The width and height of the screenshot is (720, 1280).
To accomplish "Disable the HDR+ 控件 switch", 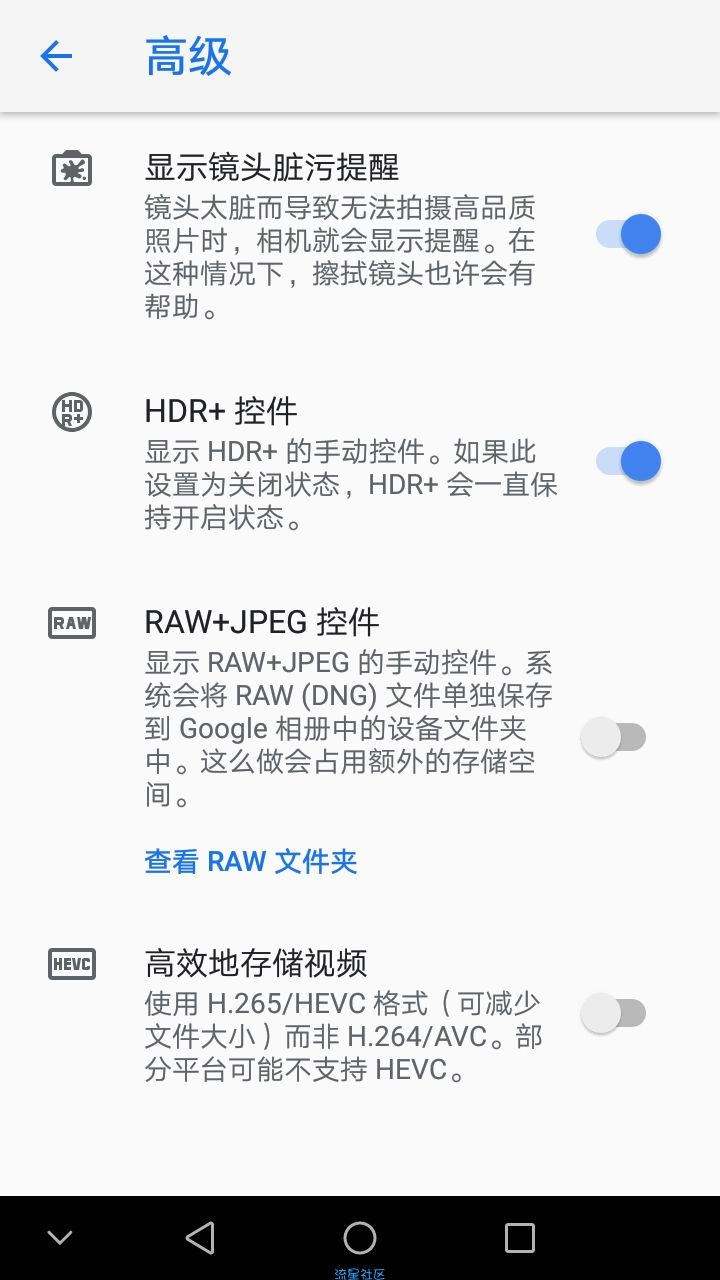I will pos(629,461).
